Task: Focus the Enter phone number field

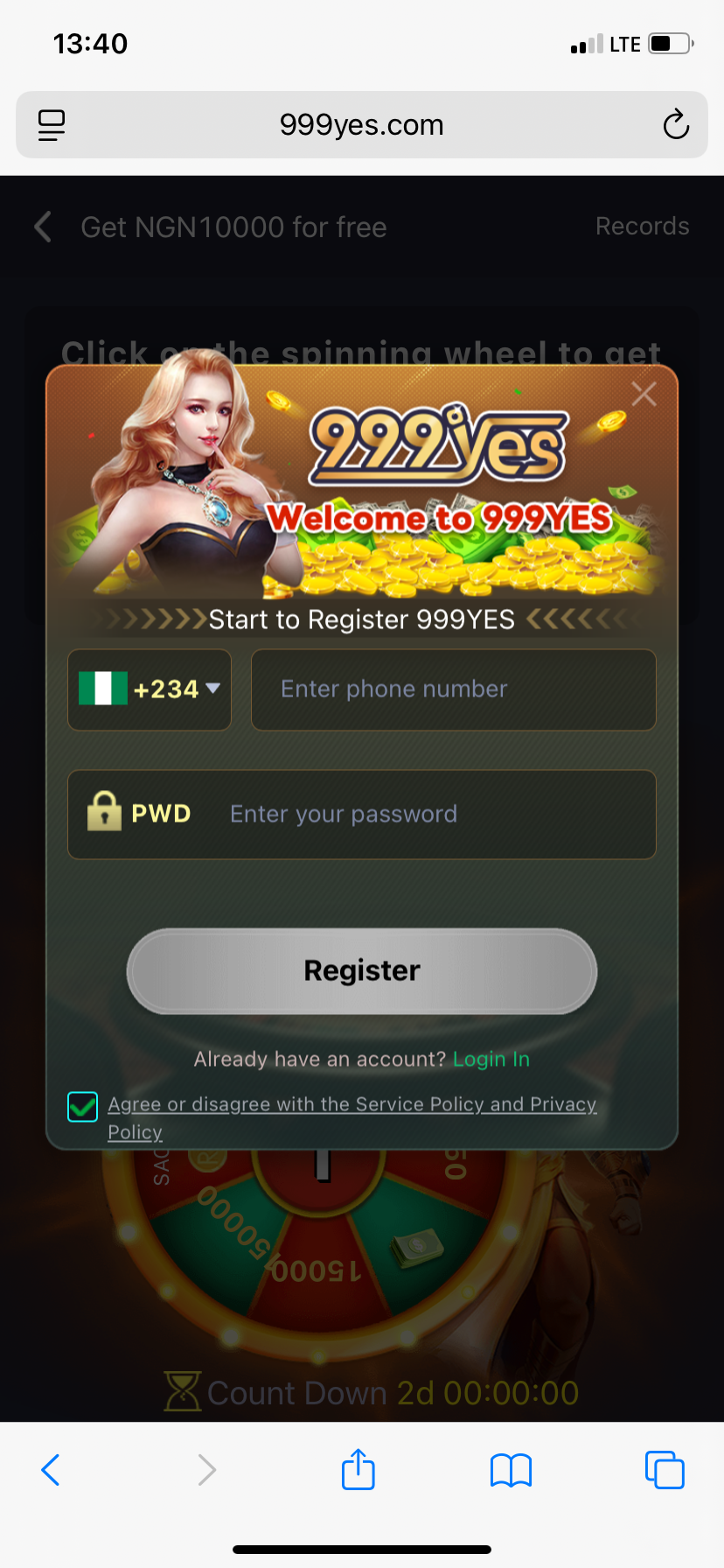Action: (453, 689)
